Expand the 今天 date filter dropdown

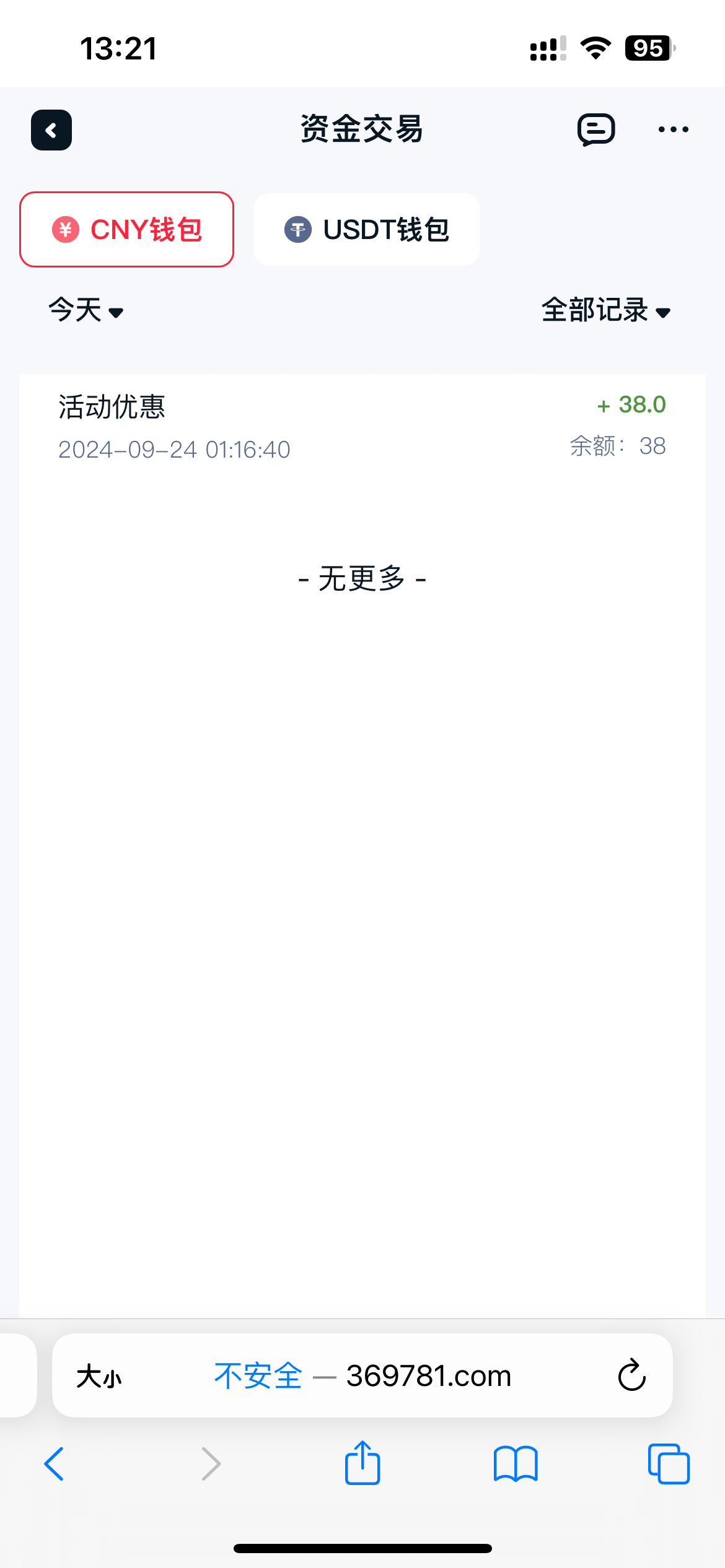click(x=86, y=310)
